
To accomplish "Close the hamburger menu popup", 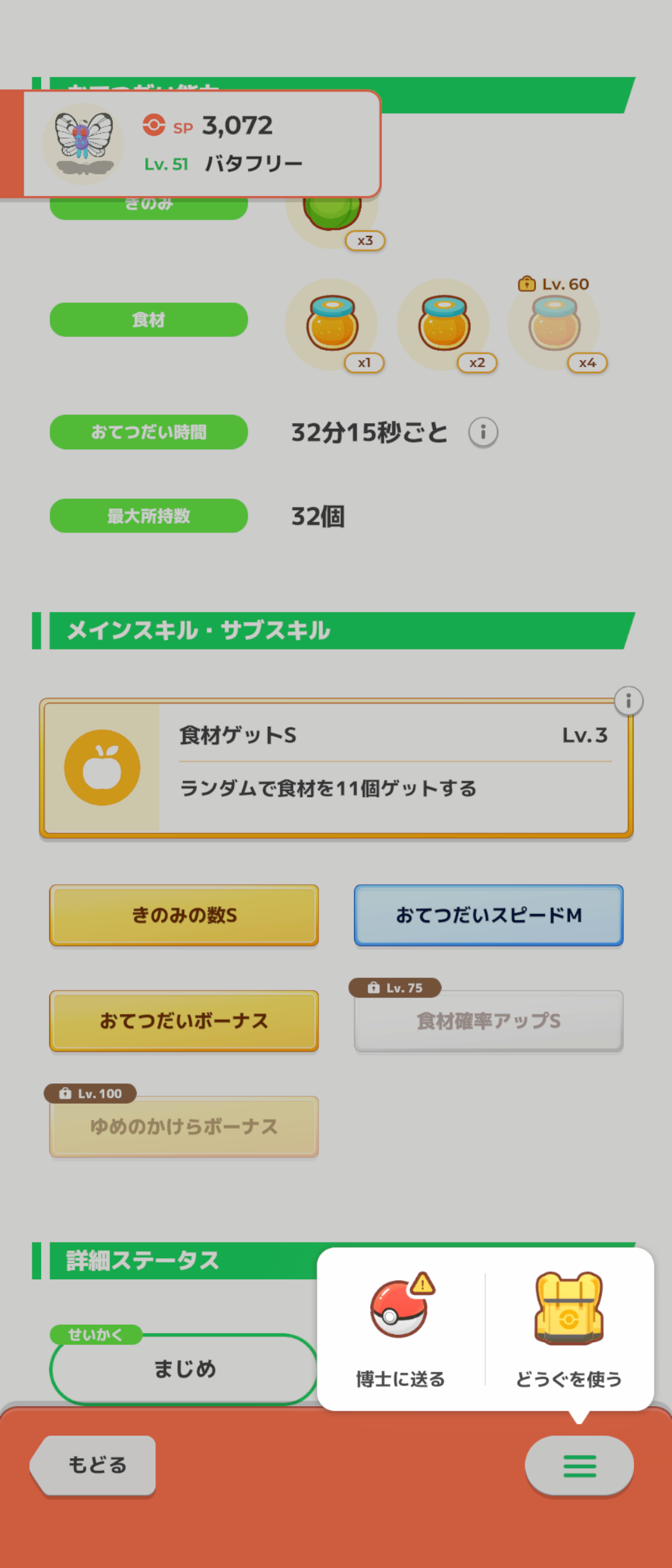I will point(579,1465).
